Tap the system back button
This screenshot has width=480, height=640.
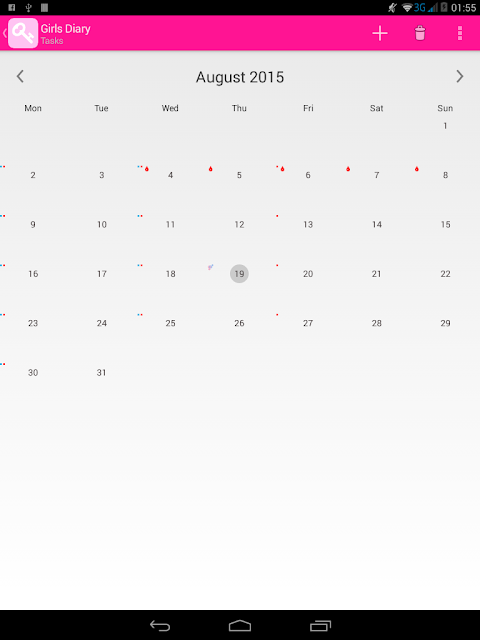[160, 626]
